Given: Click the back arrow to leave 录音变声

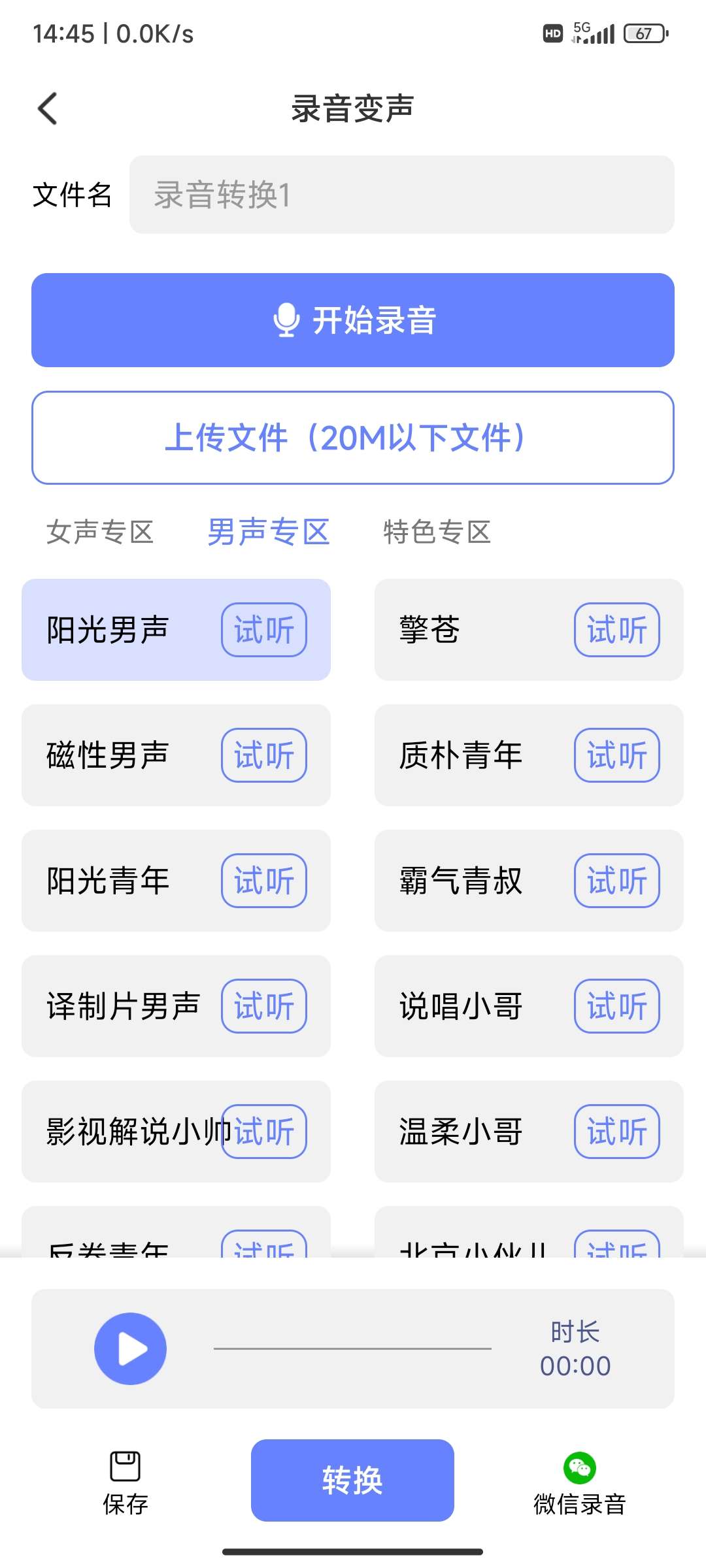Looking at the screenshot, I should (x=47, y=107).
